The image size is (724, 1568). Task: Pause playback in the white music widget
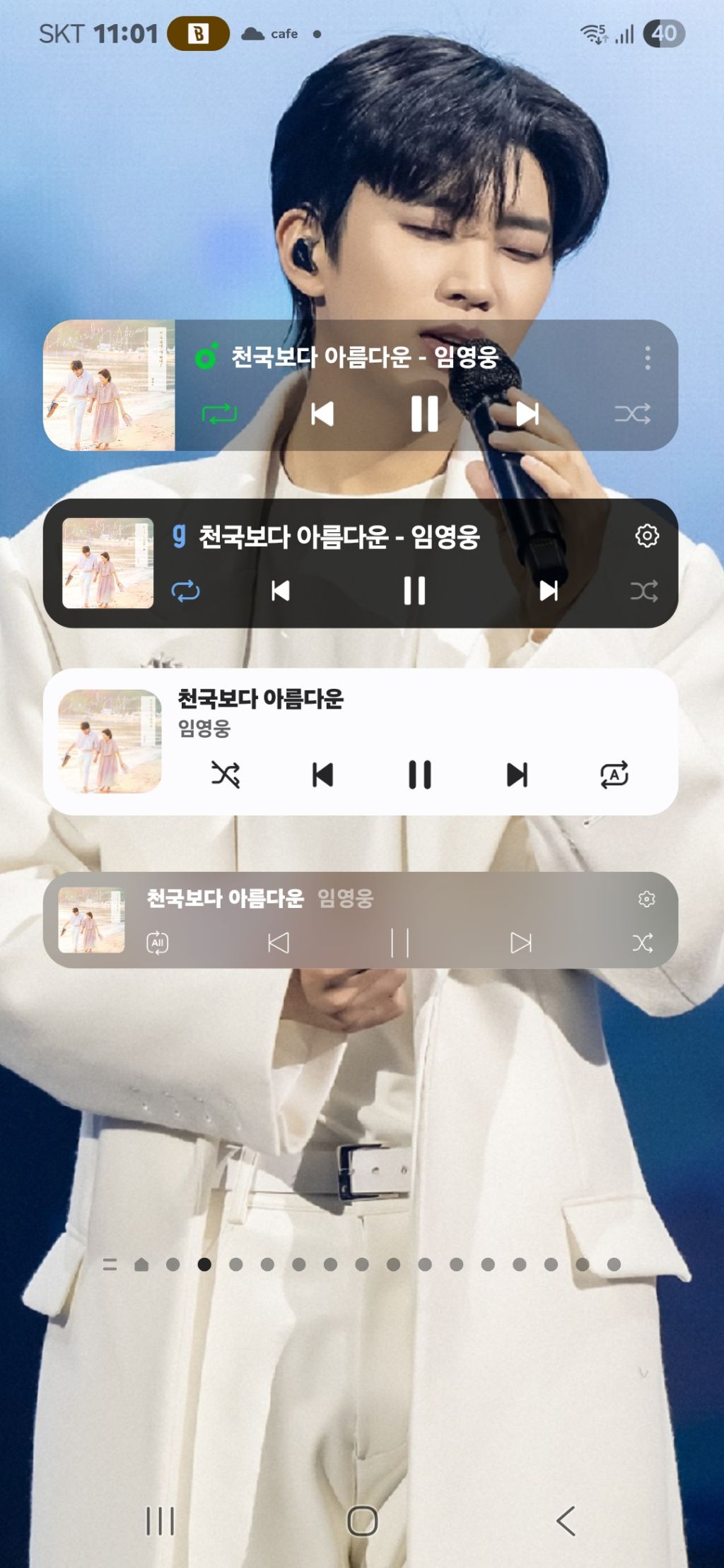(x=419, y=774)
